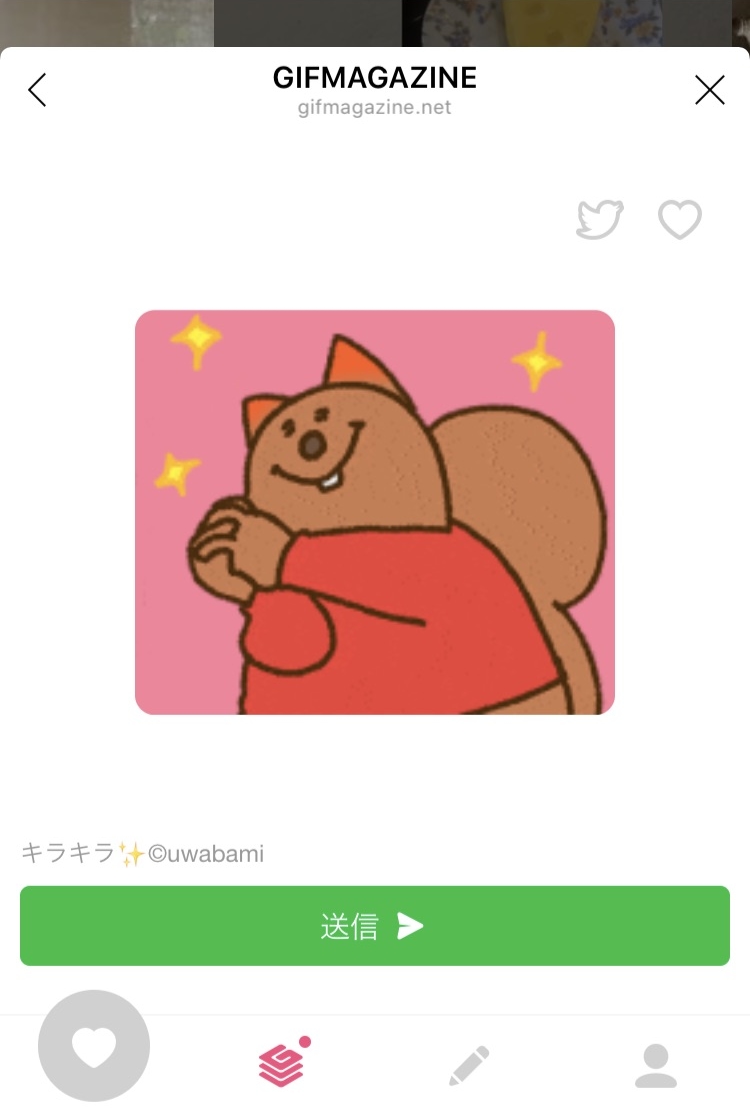Switch to the profile tab
The width and height of the screenshot is (750, 1113).
coord(656,1065)
